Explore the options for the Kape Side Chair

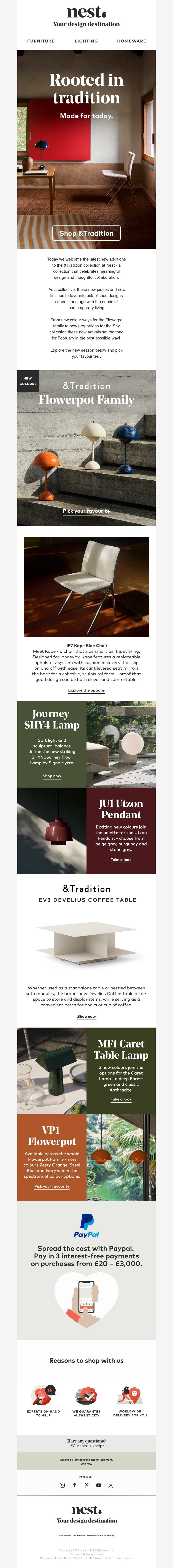click(x=86, y=690)
